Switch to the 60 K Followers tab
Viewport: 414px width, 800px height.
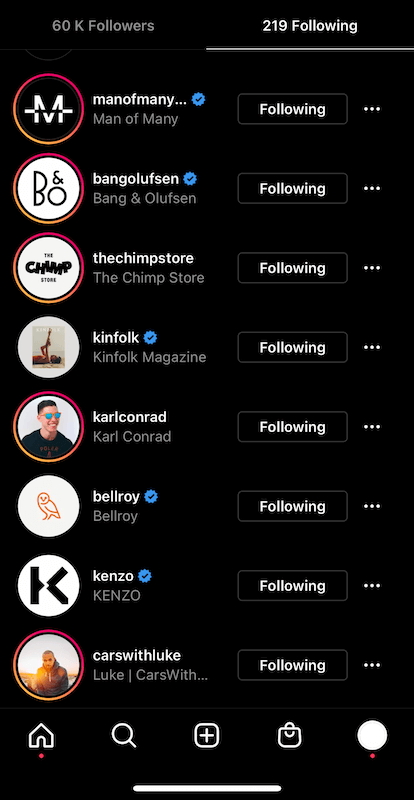[x=103, y=26]
